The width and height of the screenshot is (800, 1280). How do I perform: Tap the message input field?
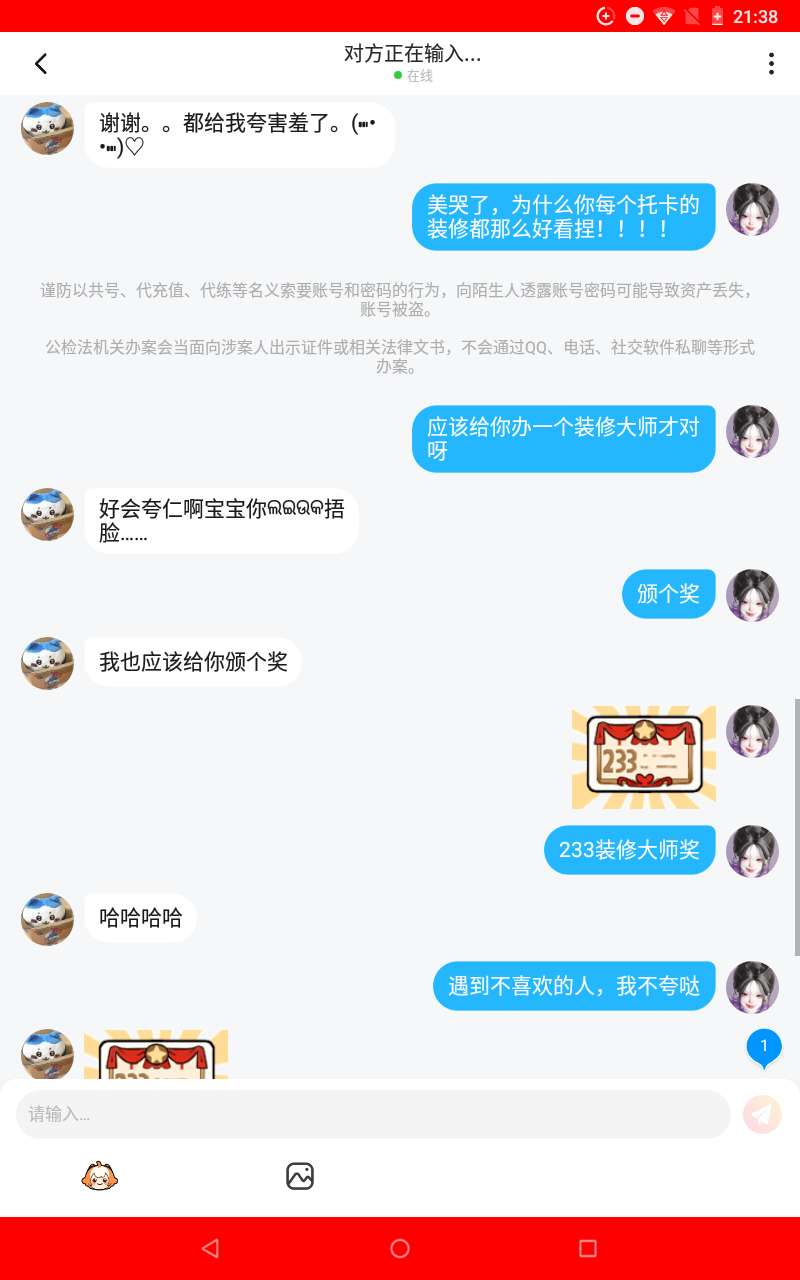click(x=373, y=1114)
